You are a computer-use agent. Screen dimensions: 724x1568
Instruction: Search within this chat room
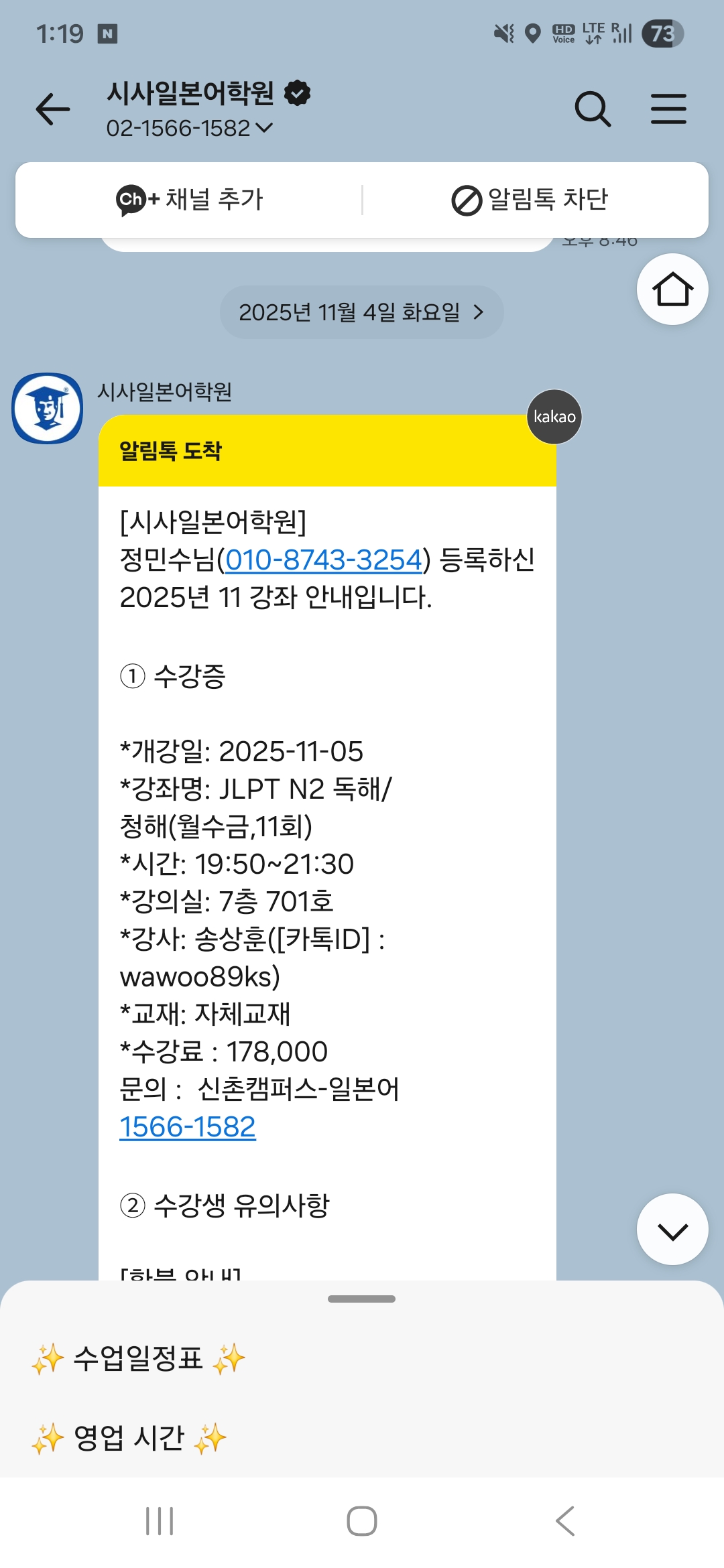click(593, 109)
